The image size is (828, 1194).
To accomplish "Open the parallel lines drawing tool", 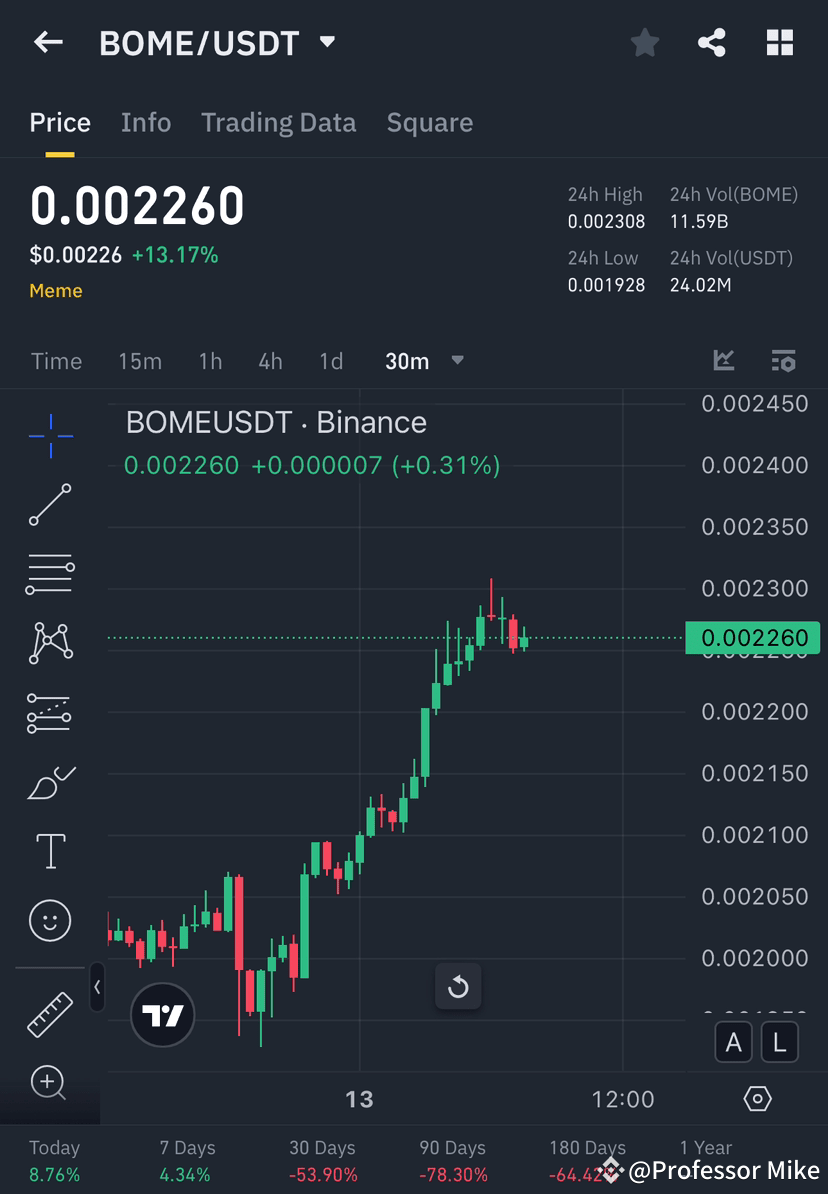I will tap(50, 574).
